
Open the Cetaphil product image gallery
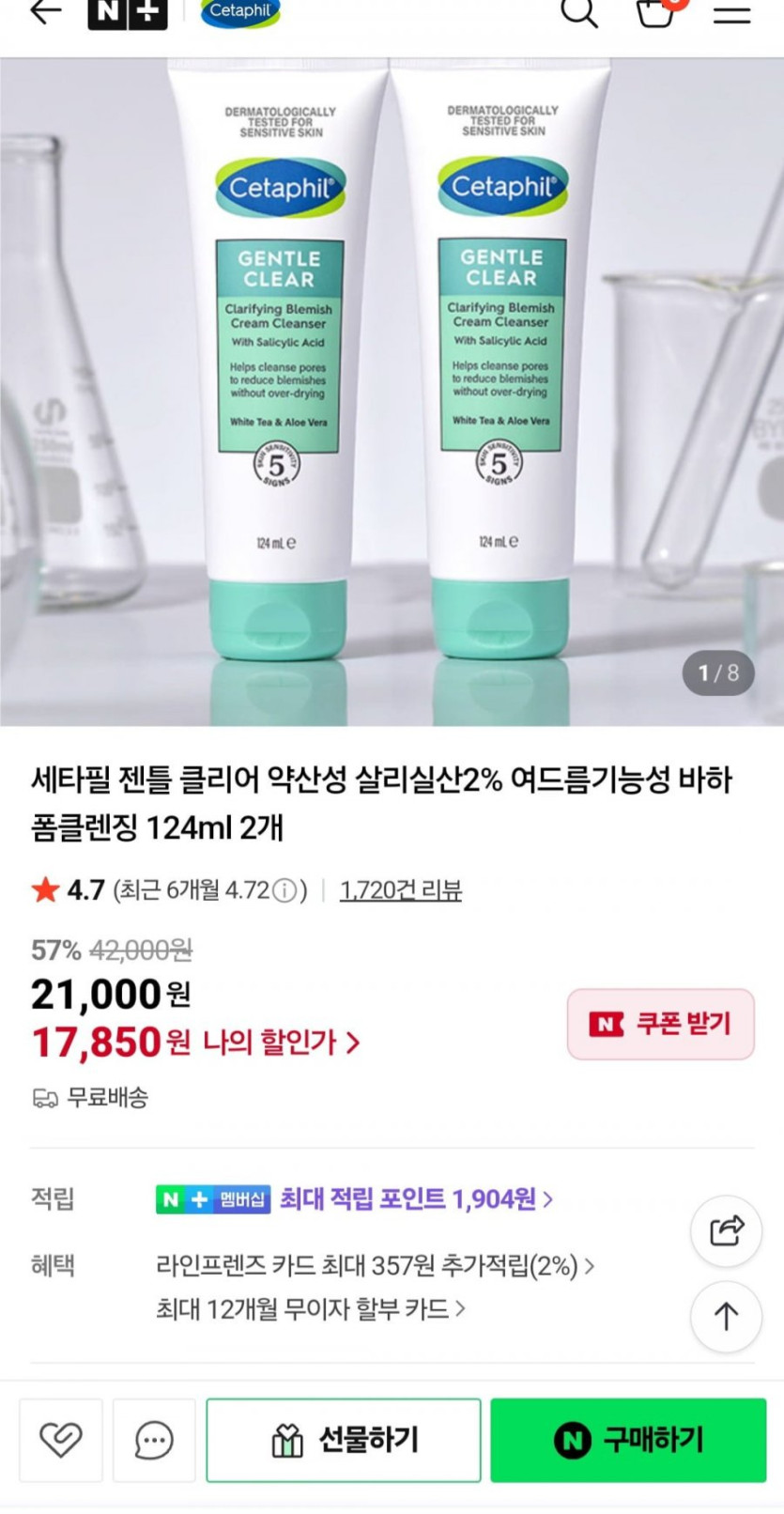coord(392,392)
